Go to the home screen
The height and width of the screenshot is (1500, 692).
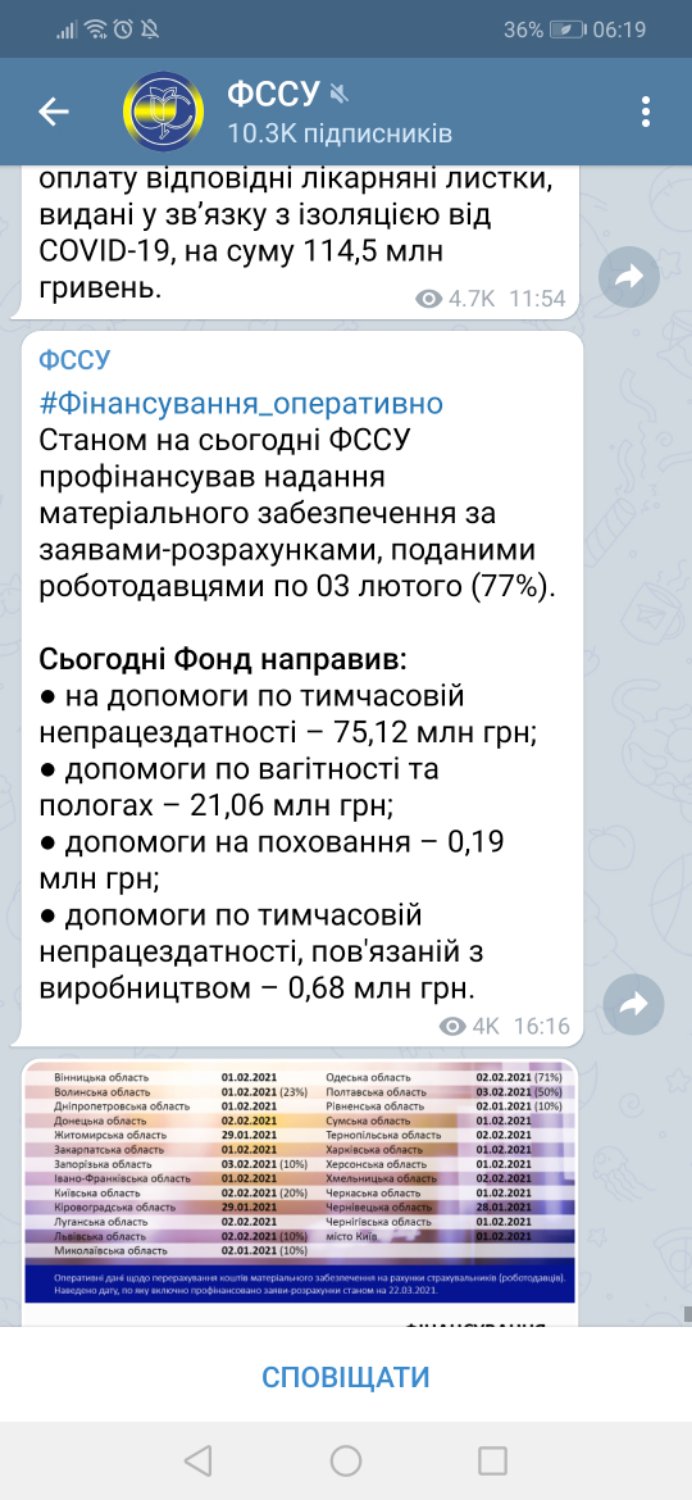[346, 1461]
